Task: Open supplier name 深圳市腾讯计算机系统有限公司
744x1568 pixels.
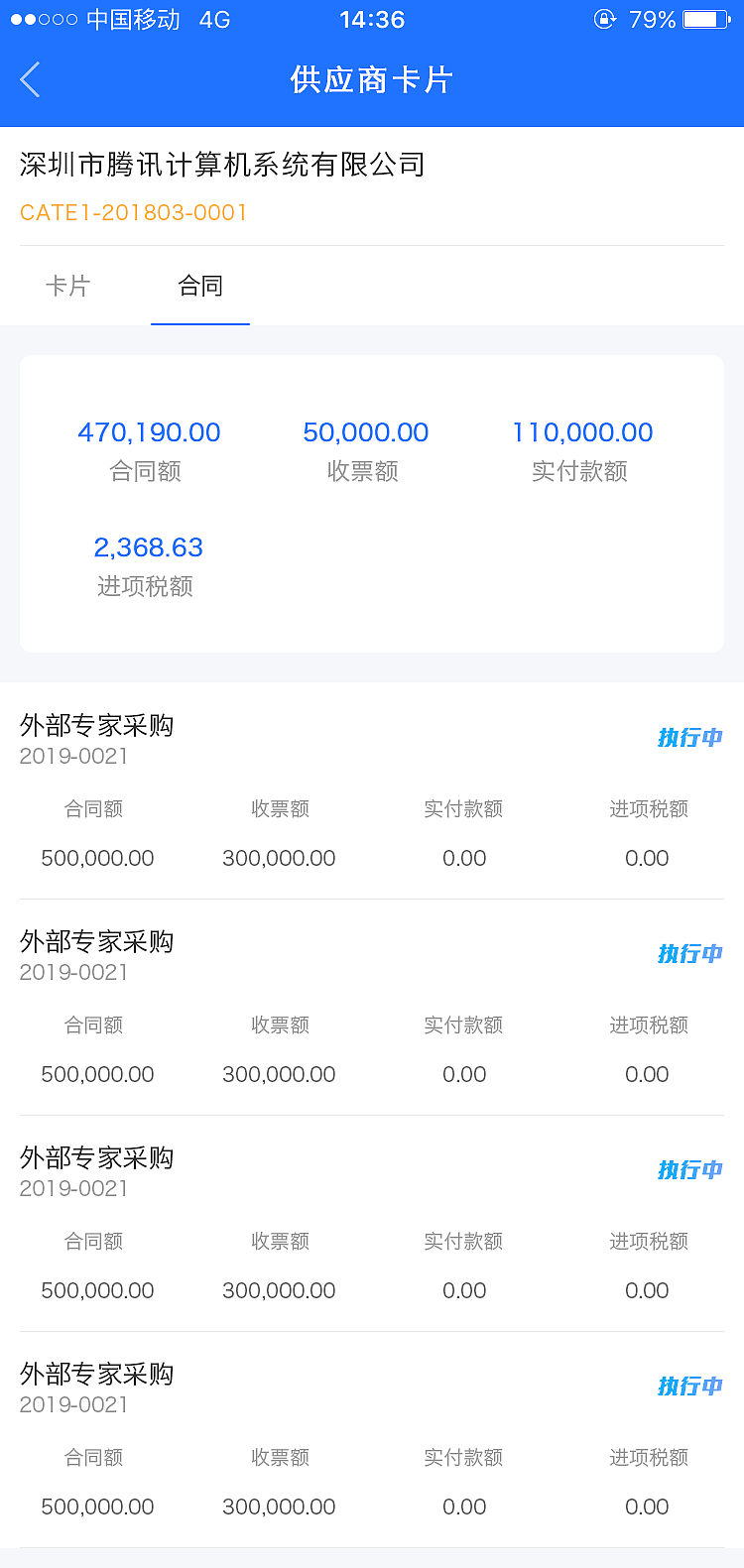Action: coord(219,166)
